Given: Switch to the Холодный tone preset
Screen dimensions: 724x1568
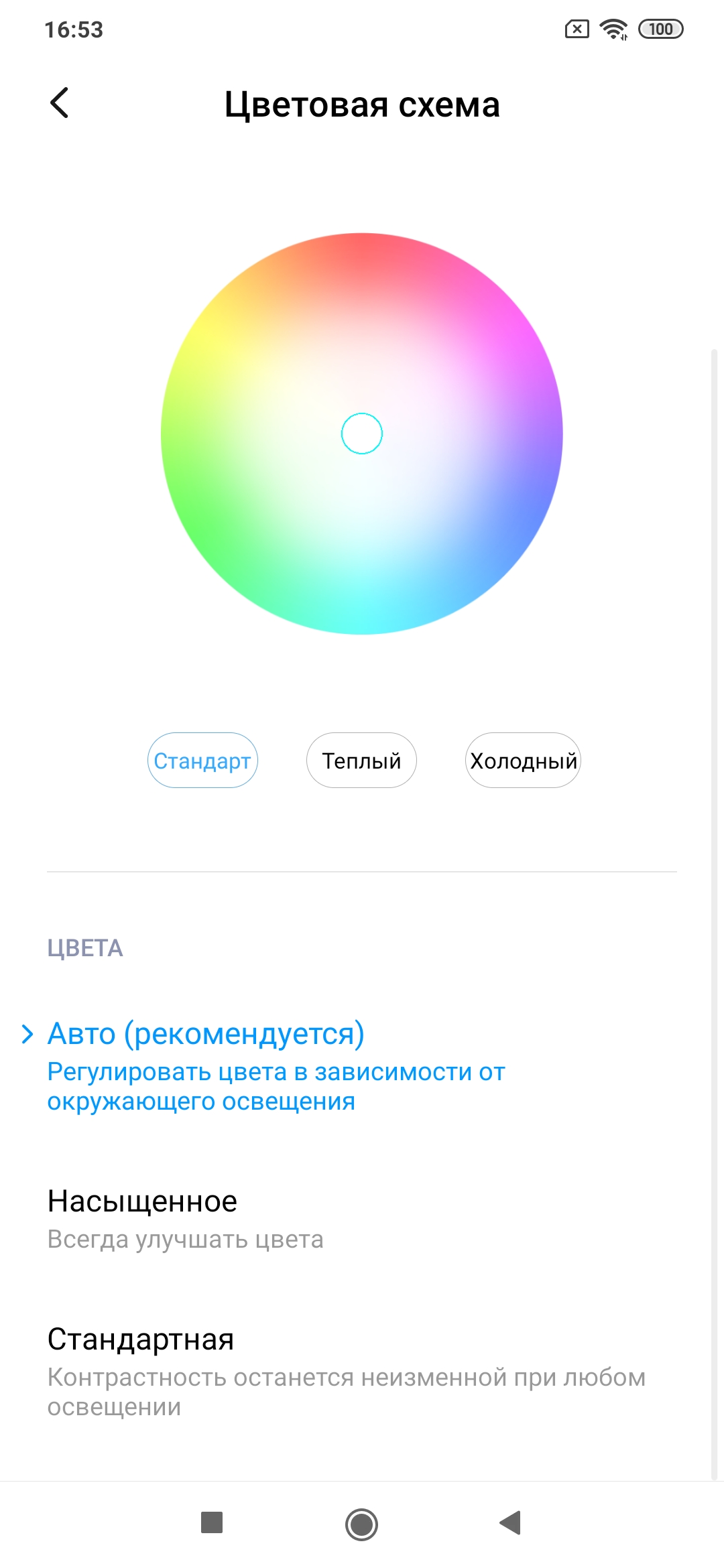Looking at the screenshot, I should pos(523,761).
